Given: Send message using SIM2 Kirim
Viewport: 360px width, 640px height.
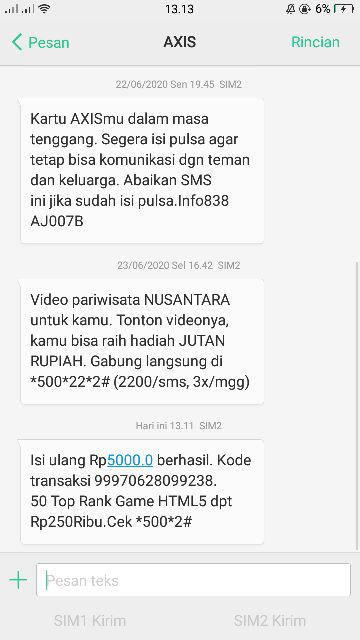Looking at the screenshot, I should click(x=269, y=621).
